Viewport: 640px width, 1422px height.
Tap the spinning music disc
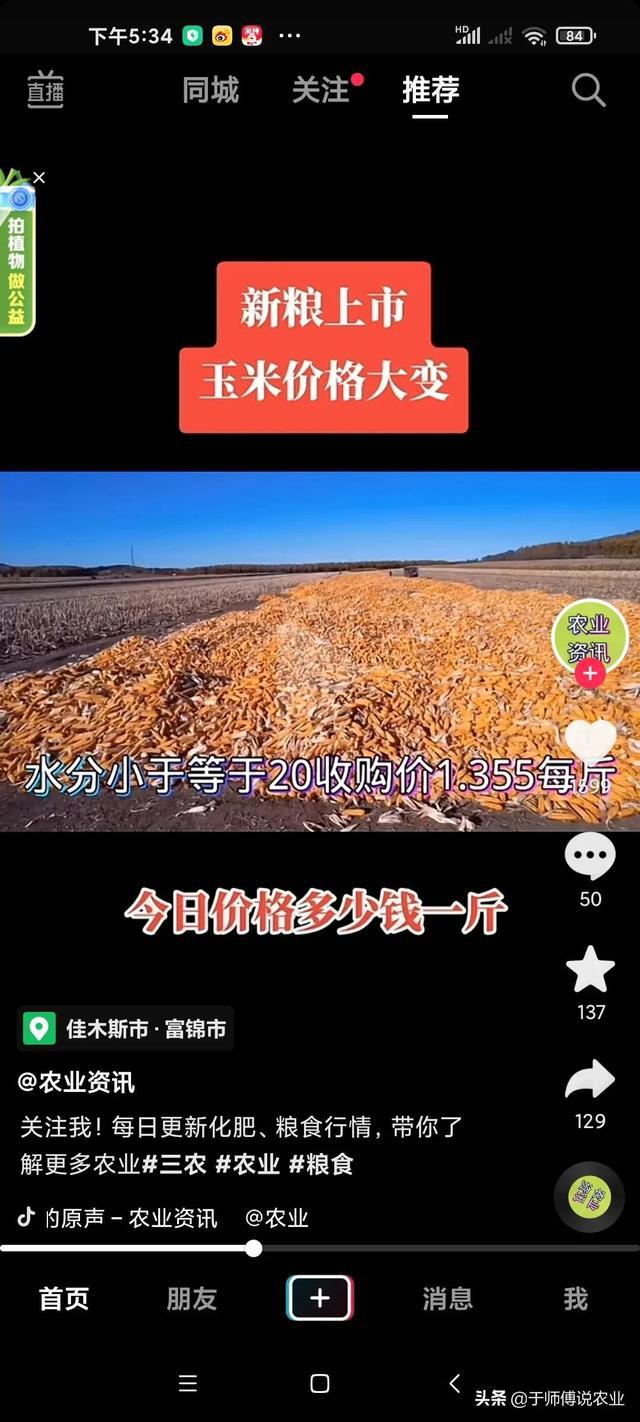pos(589,1196)
